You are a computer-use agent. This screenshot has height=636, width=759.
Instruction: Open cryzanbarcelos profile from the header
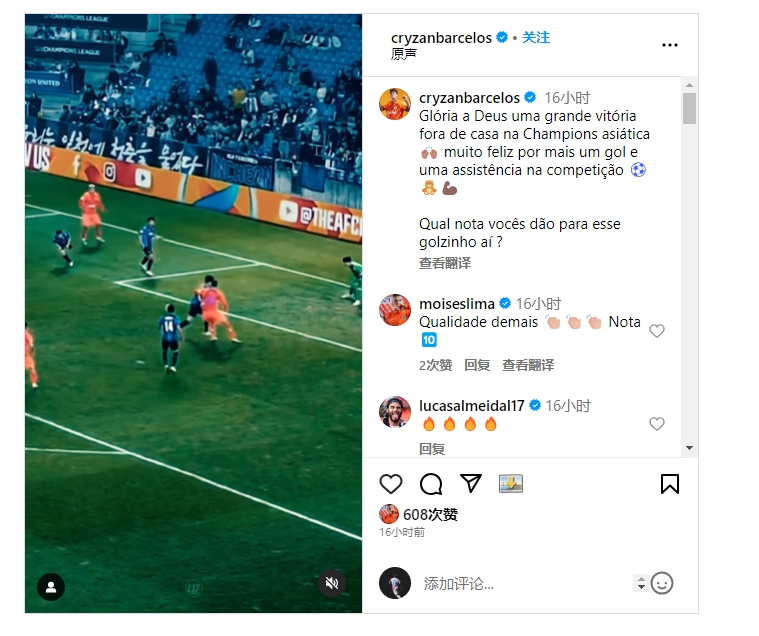pyautogui.click(x=441, y=37)
